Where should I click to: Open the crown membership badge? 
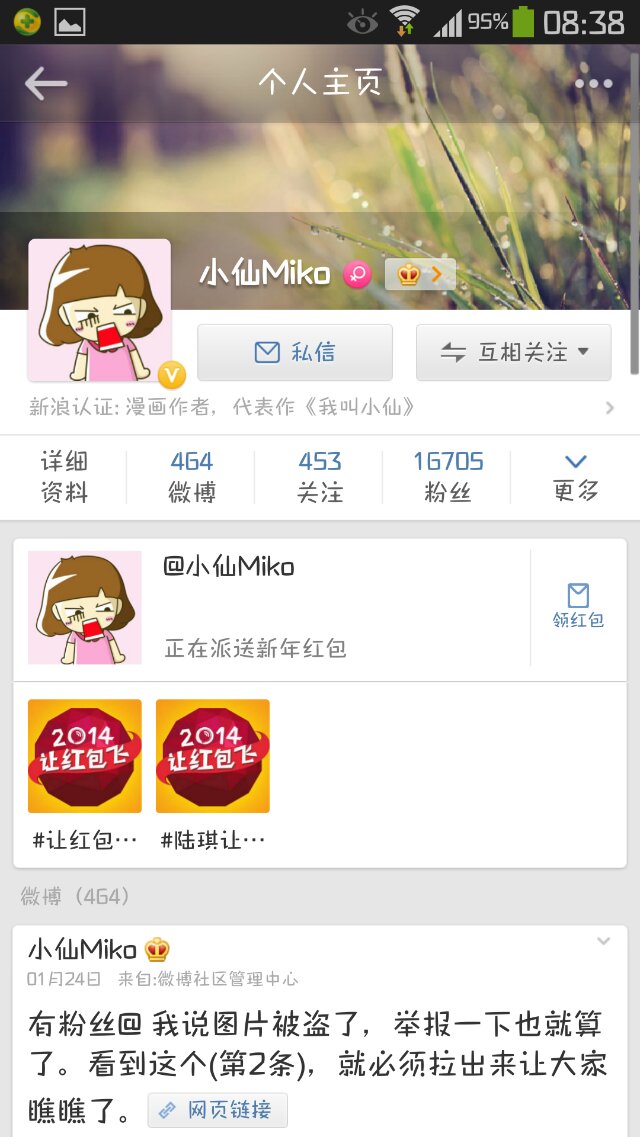(420, 274)
